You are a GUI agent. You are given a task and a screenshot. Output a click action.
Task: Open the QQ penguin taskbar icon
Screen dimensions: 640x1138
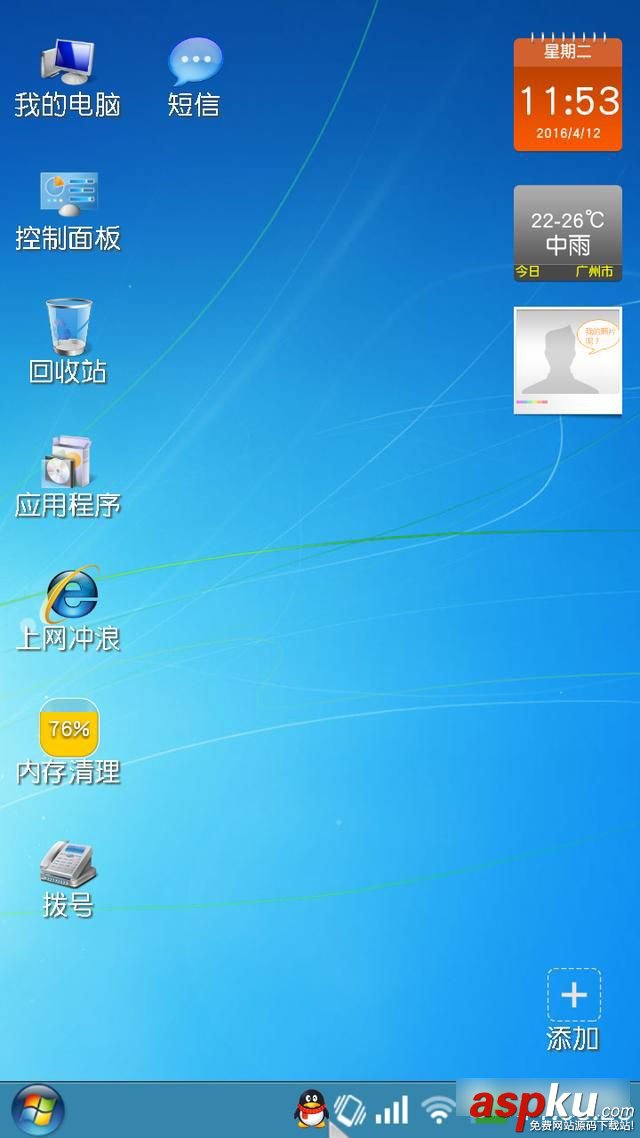point(311,1110)
